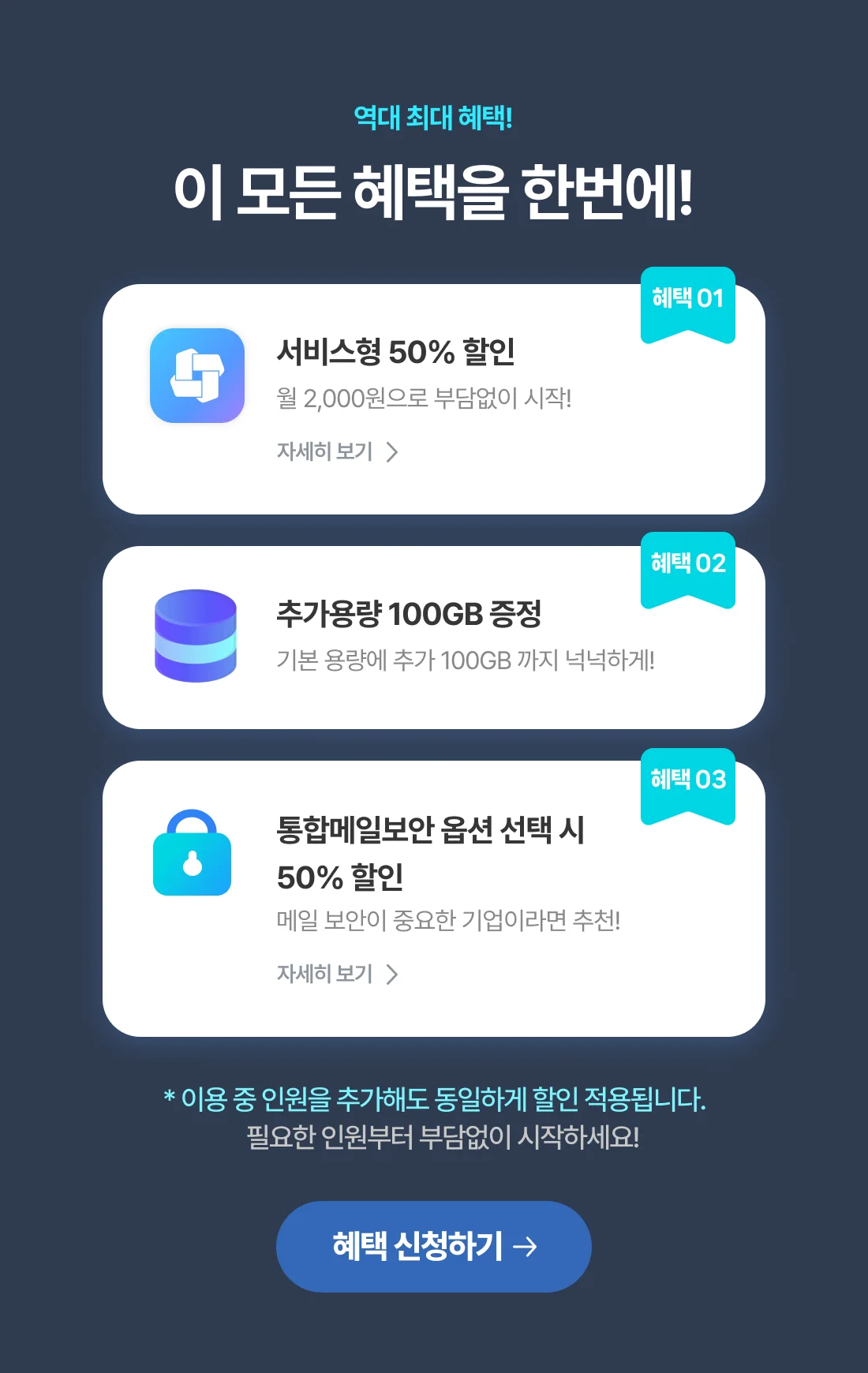
Task: Click 자세히 보기 on the 서비스형 discount card
Action: click(x=324, y=451)
